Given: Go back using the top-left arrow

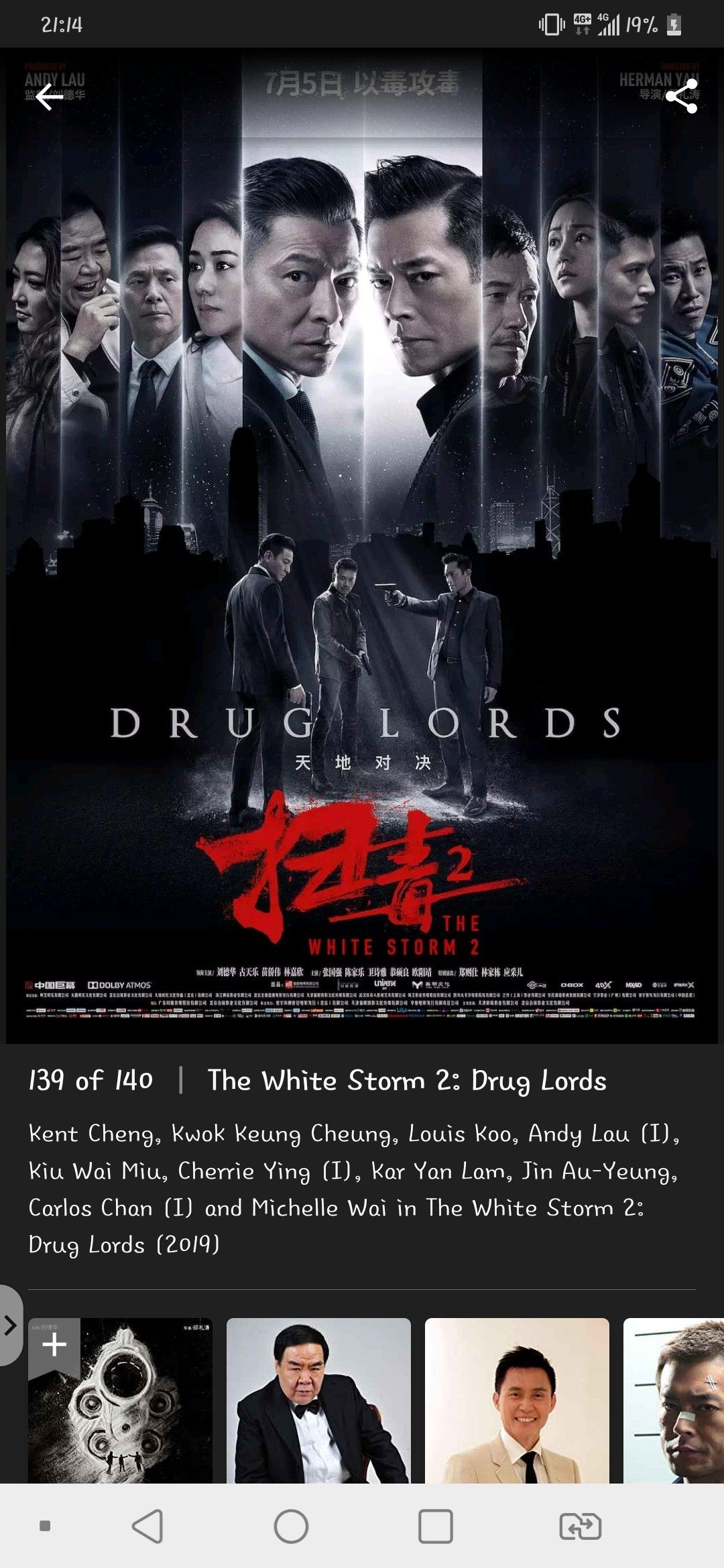Looking at the screenshot, I should 49,98.
